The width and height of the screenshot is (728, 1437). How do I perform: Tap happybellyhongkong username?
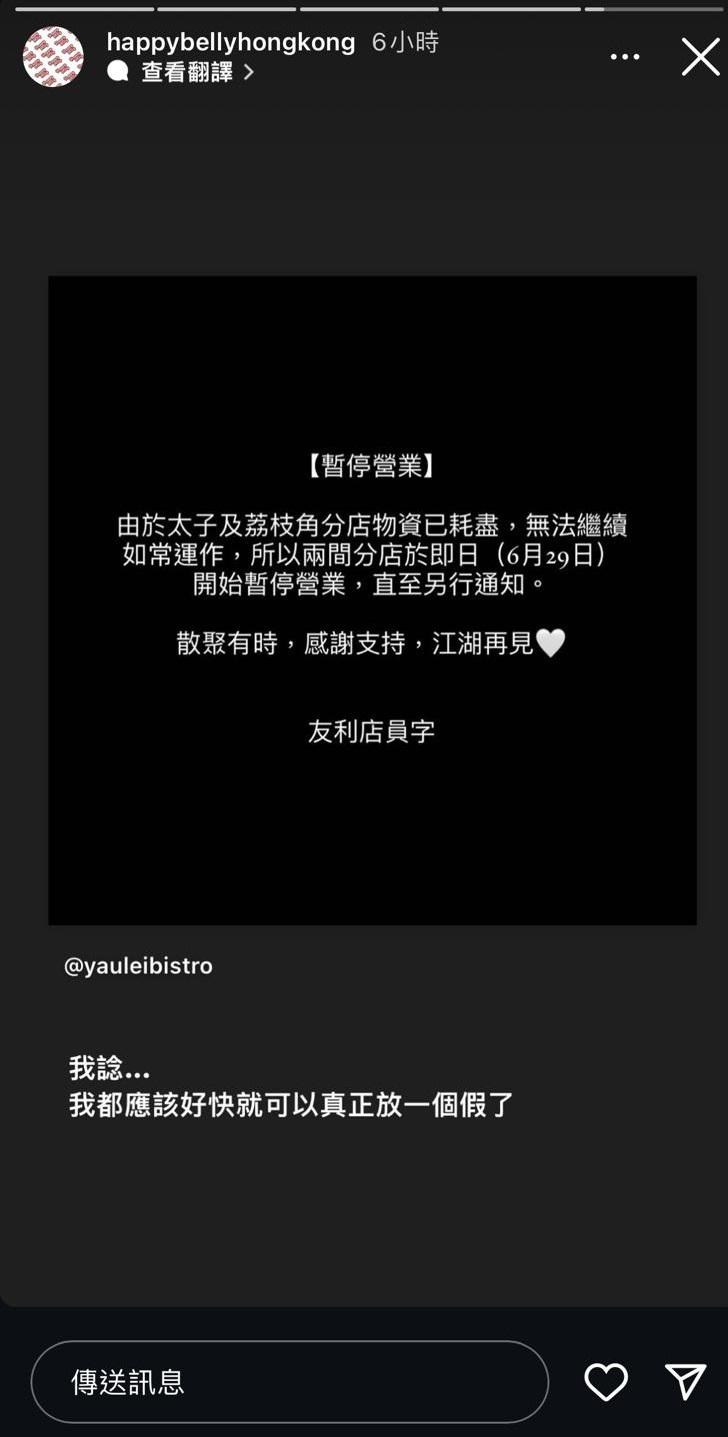click(231, 42)
